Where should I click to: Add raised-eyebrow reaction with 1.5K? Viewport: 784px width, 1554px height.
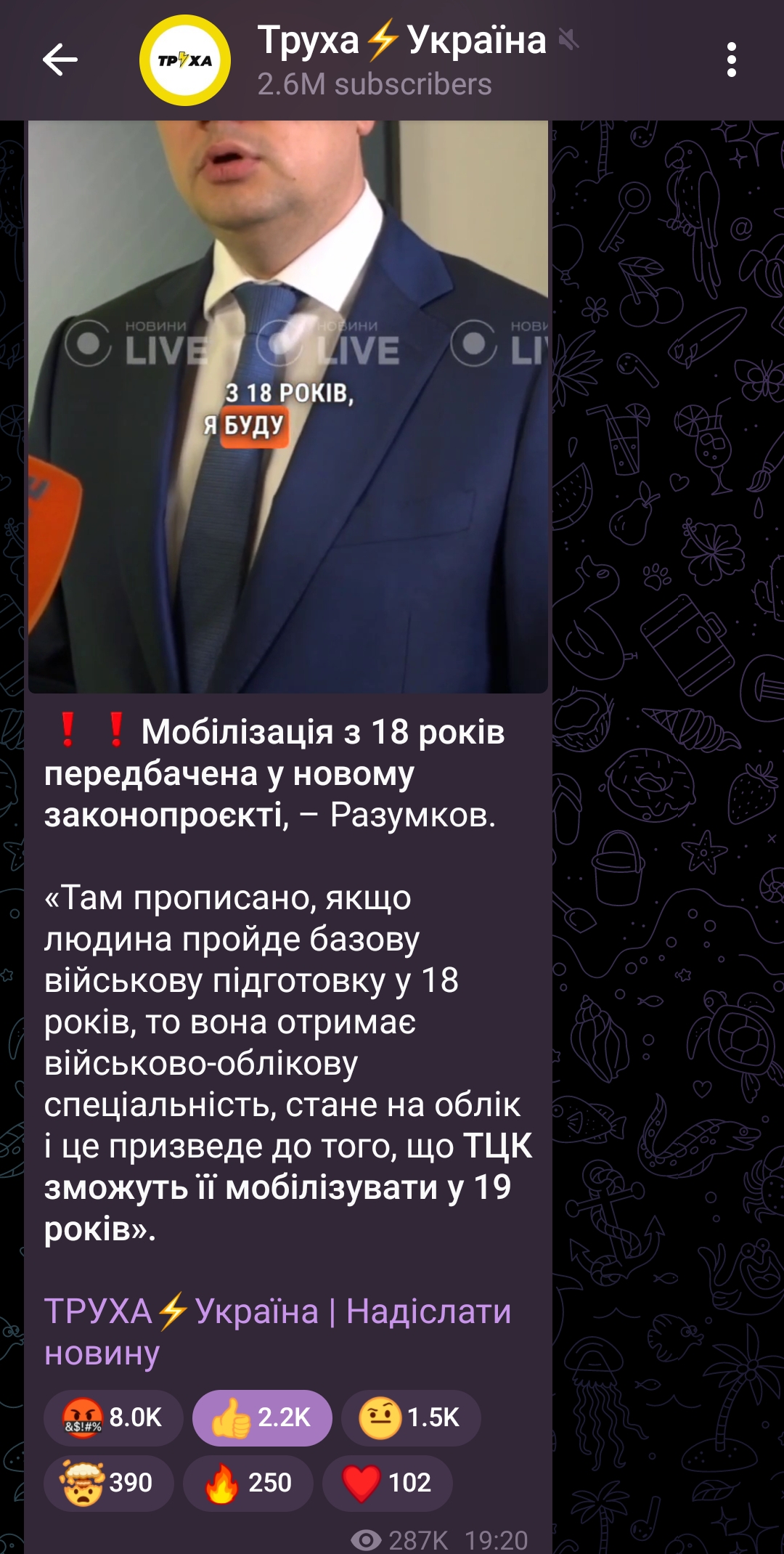click(x=411, y=1417)
